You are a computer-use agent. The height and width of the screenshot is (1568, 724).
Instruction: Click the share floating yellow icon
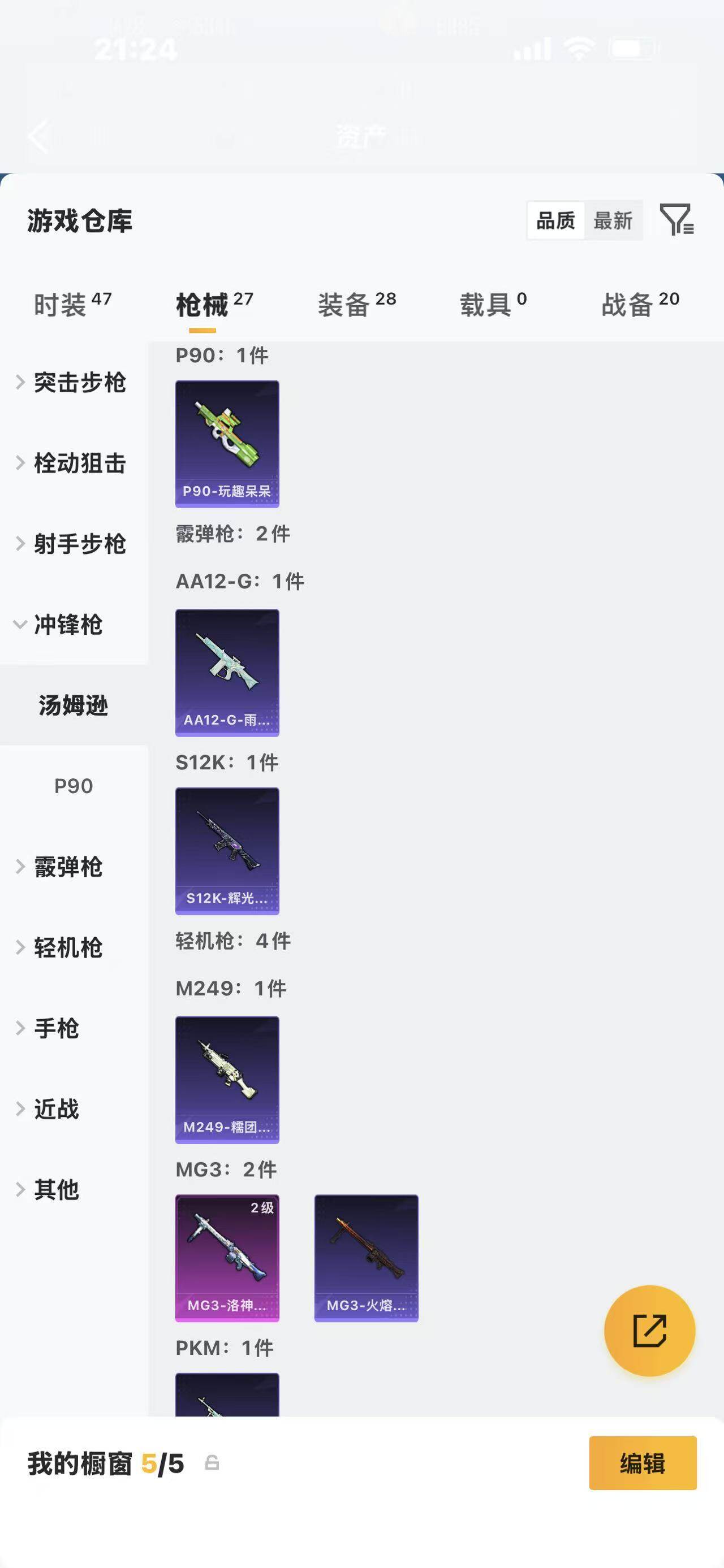coord(650,1331)
